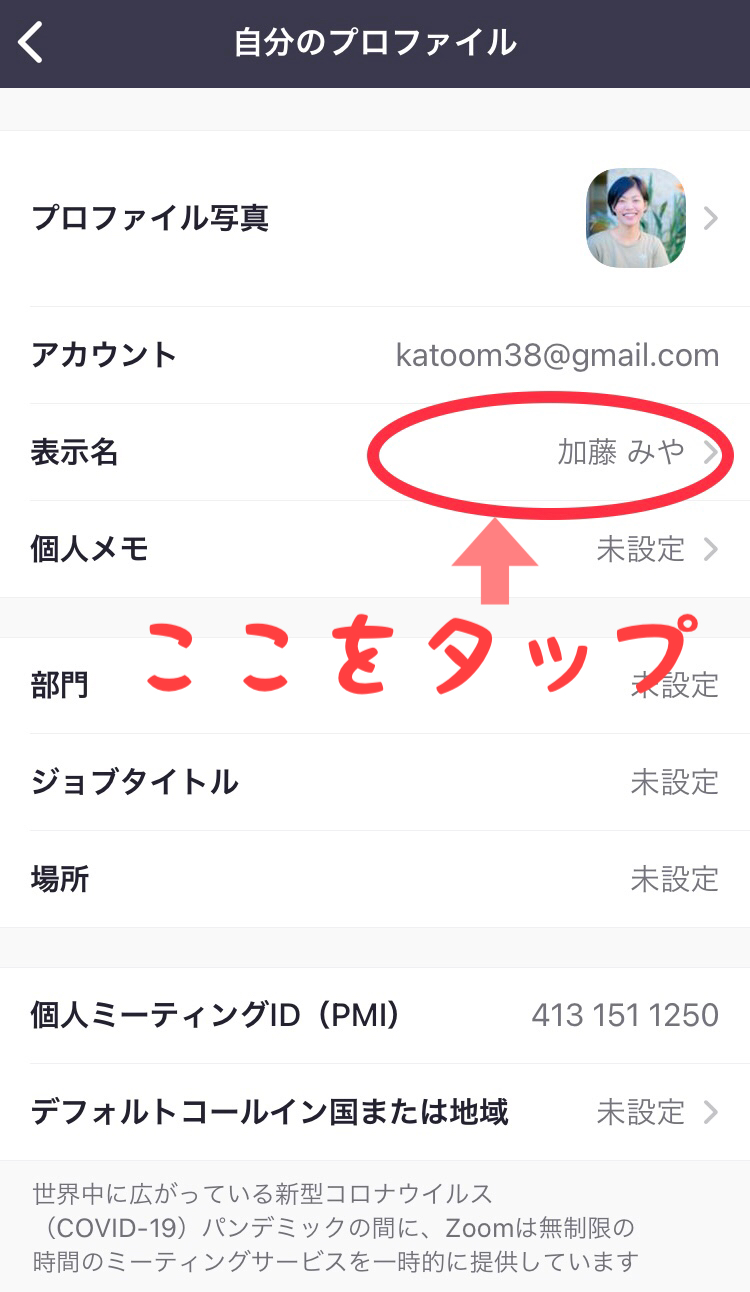Open デフォルトコールイン国または地域 setting
This screenshot has height=1292, width=750.
click(375, 1112)
